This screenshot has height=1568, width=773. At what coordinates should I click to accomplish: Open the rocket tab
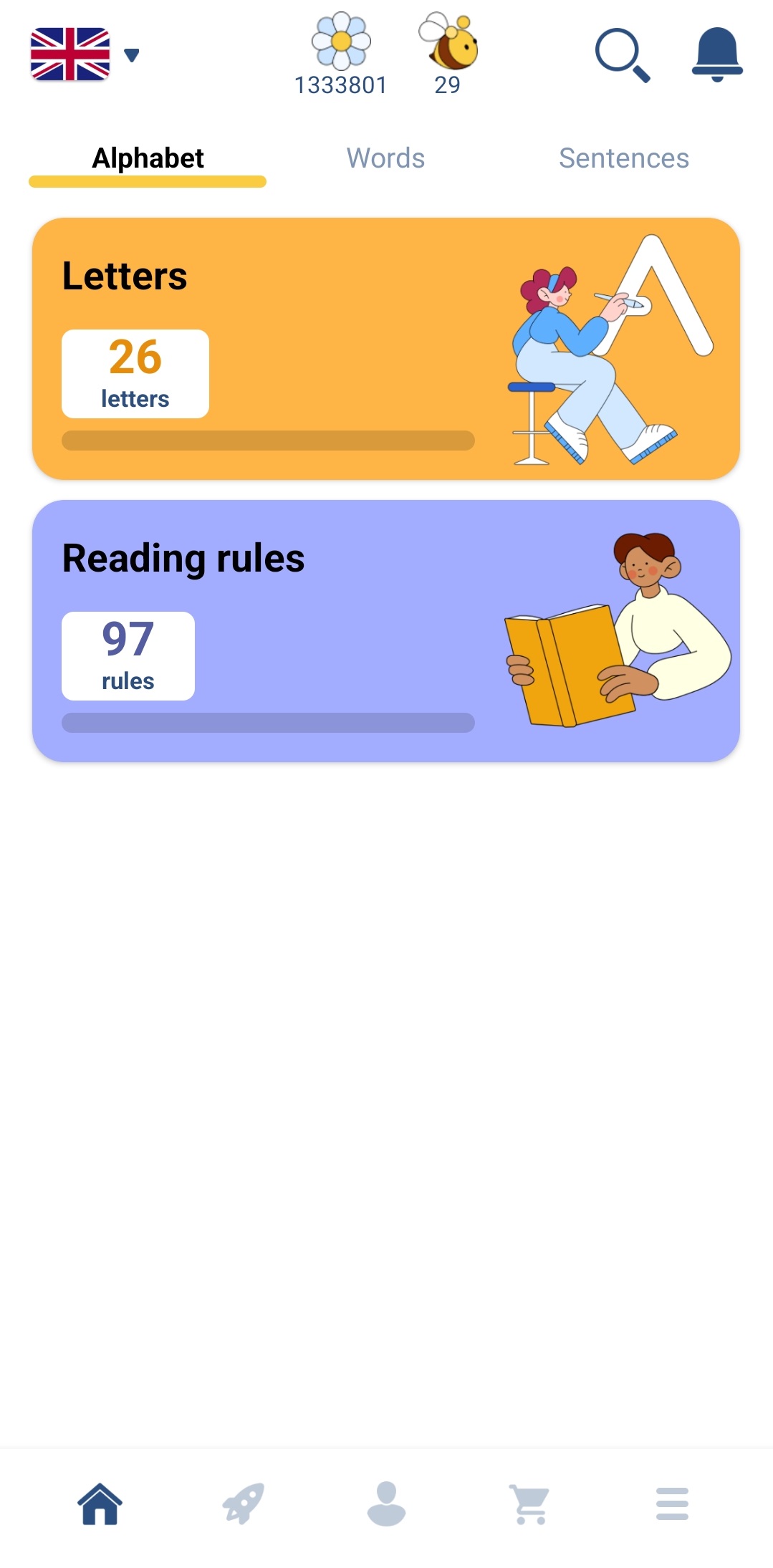click(x=244, y=1504)
